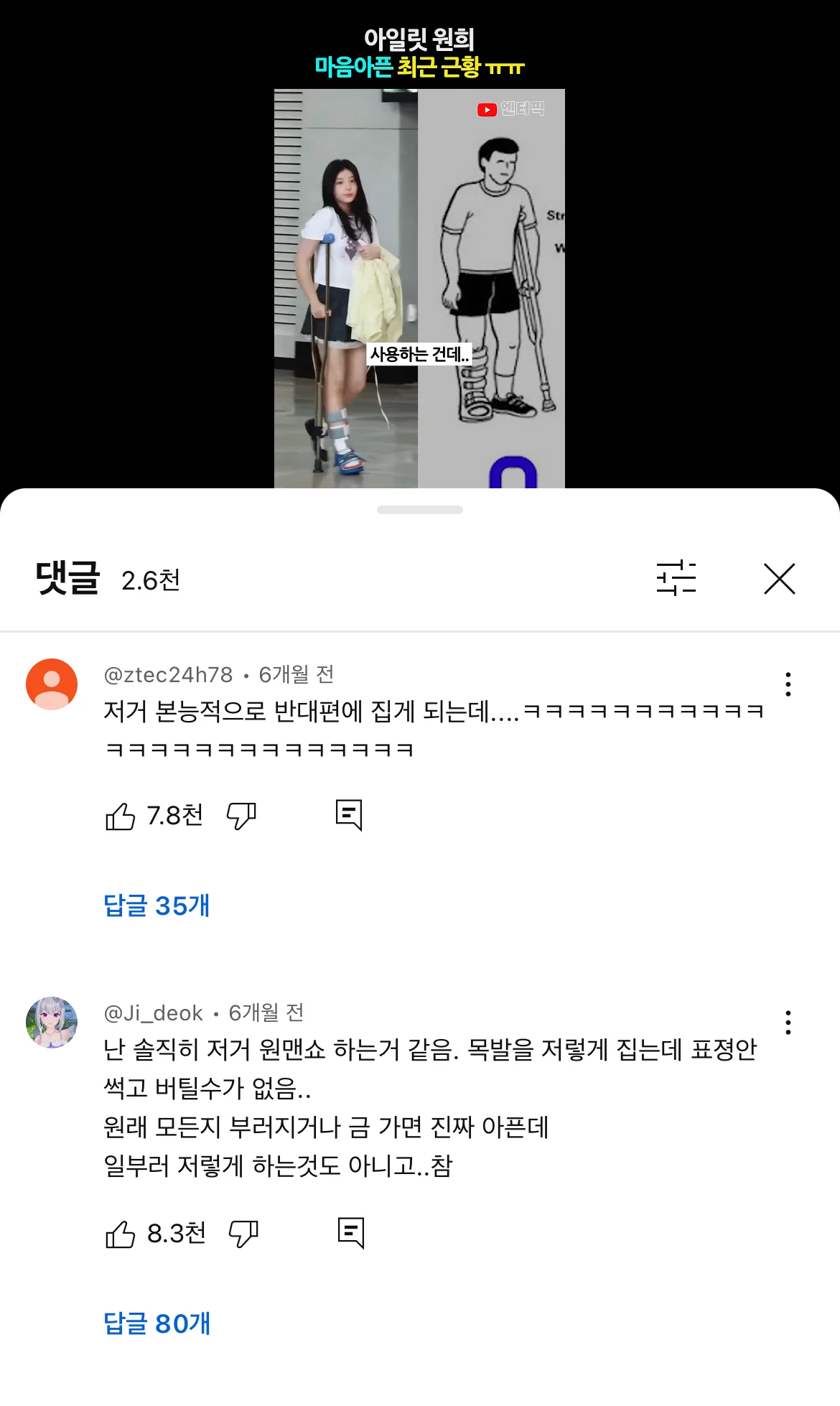Like the comment by @Ji_deok
The height and width of the screenshot is (1406, 840).
pyautogui.click(x=120, y=1234)
